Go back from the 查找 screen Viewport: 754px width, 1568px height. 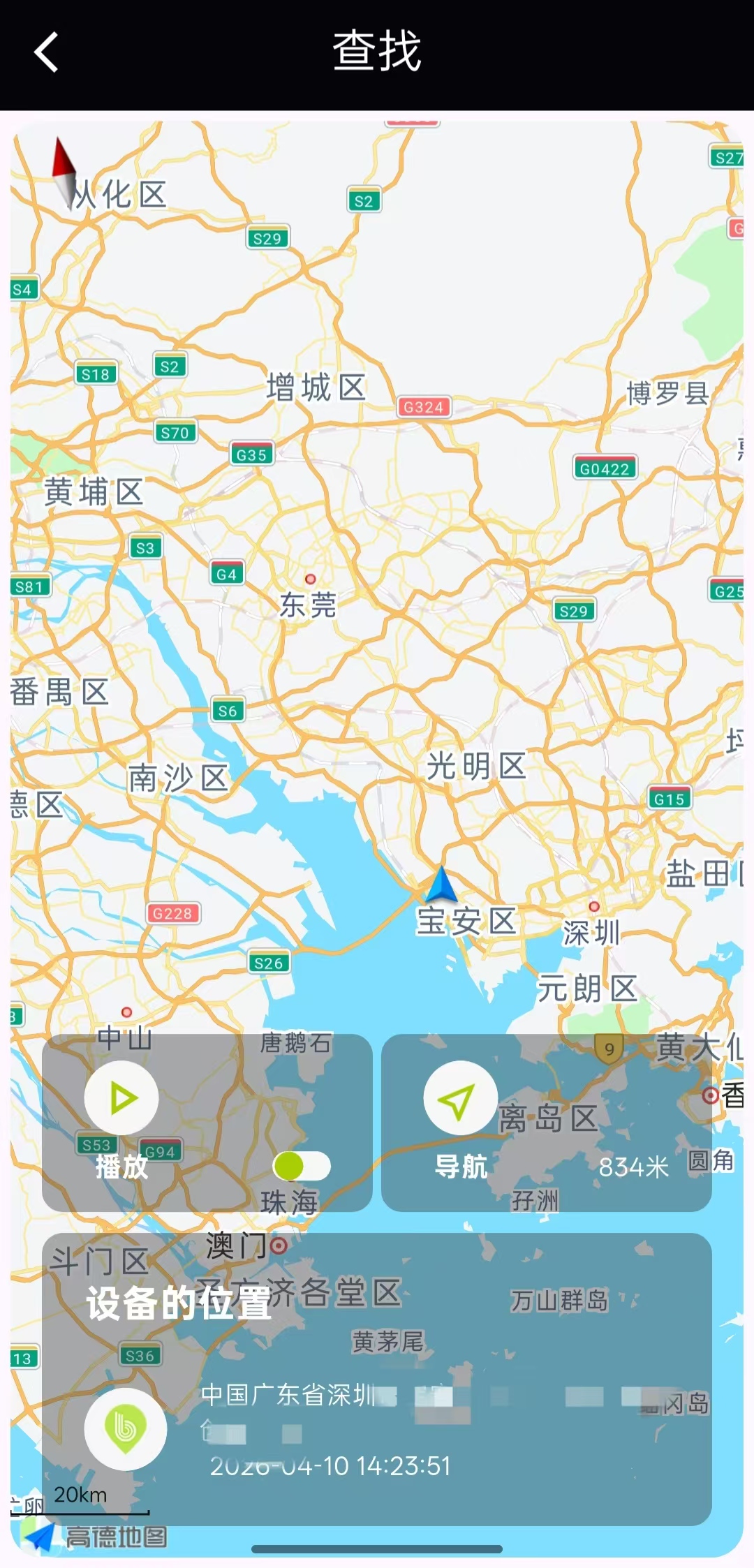(x=47, y=52)
